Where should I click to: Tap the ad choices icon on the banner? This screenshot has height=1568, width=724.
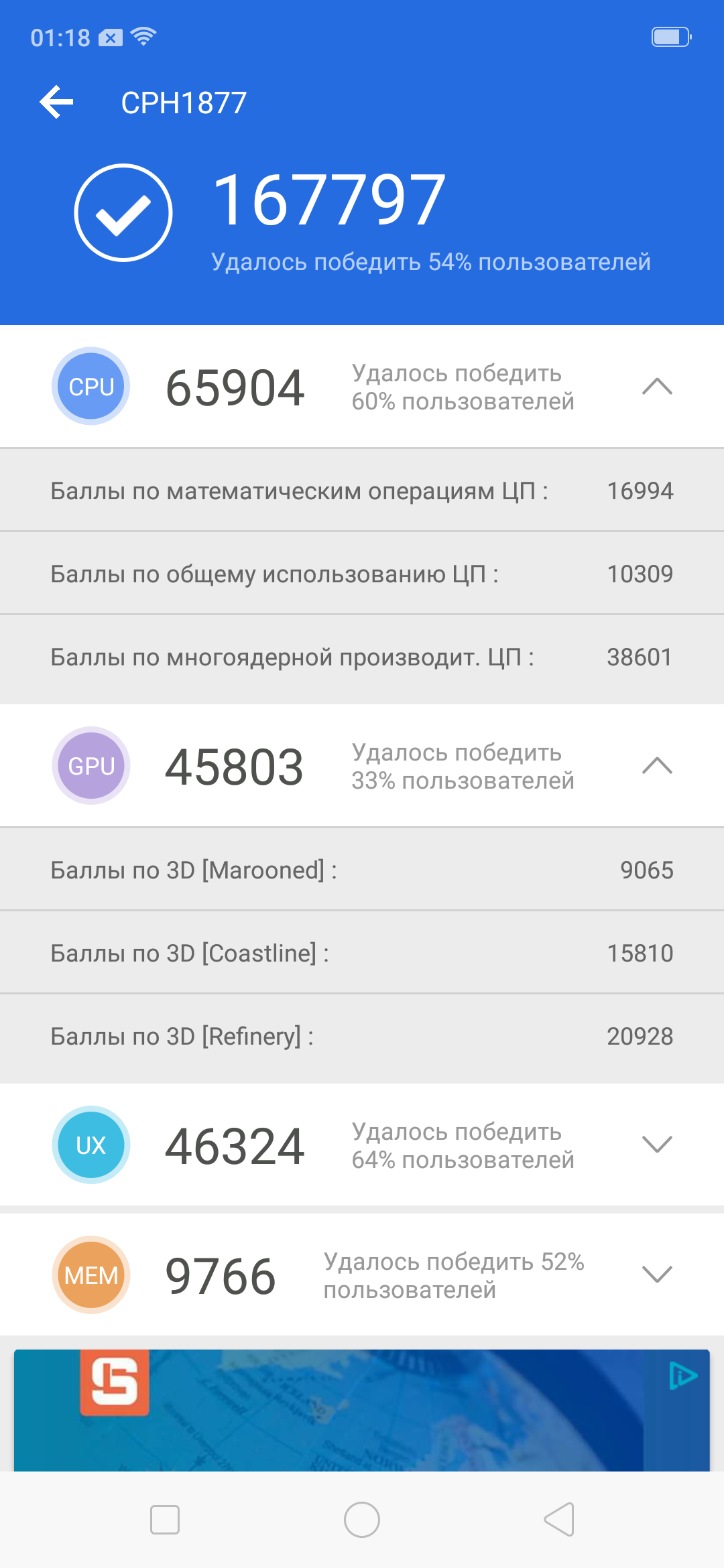(683, 1376)
